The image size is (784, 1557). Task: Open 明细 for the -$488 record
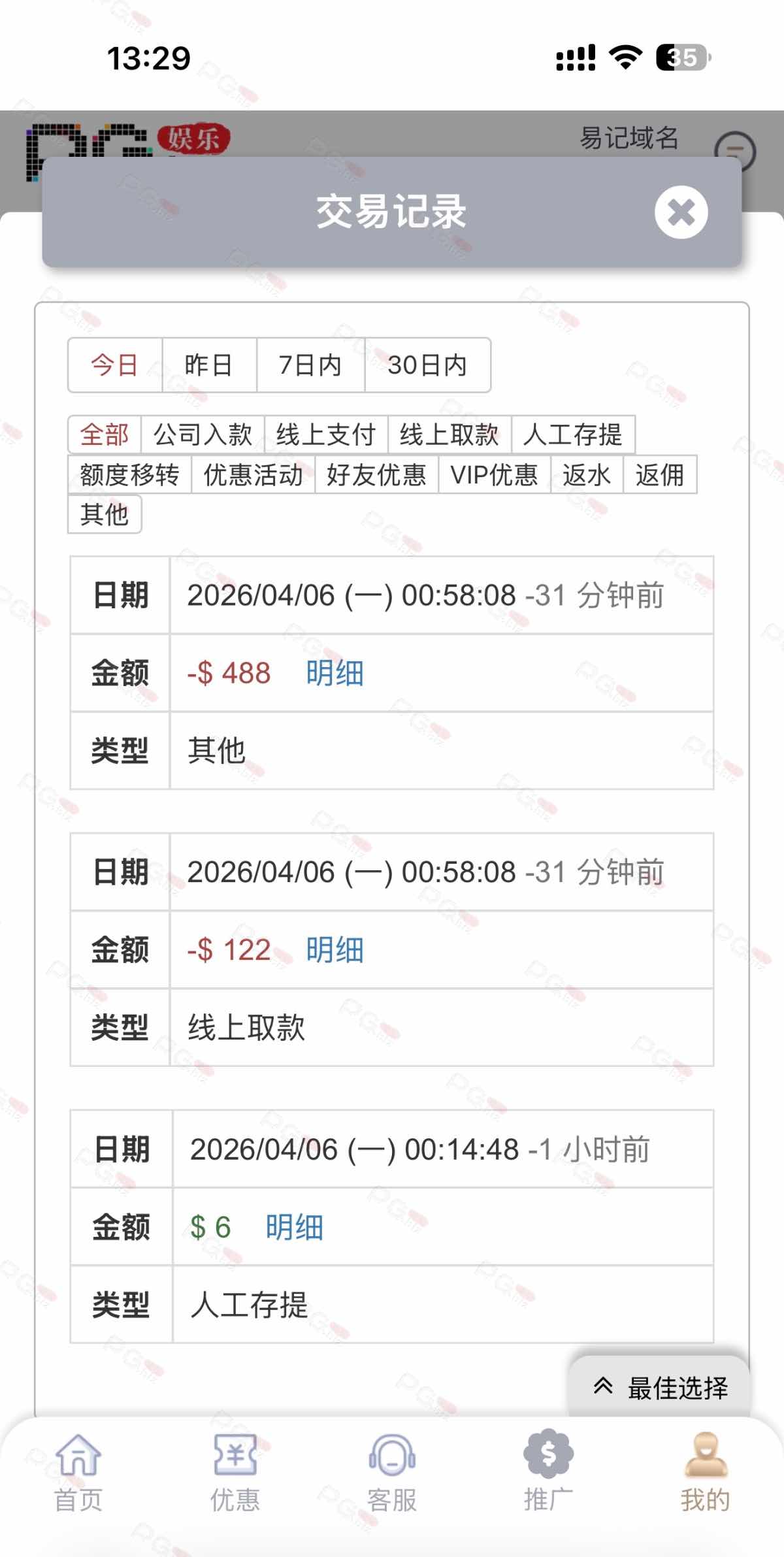pos(335,673)
